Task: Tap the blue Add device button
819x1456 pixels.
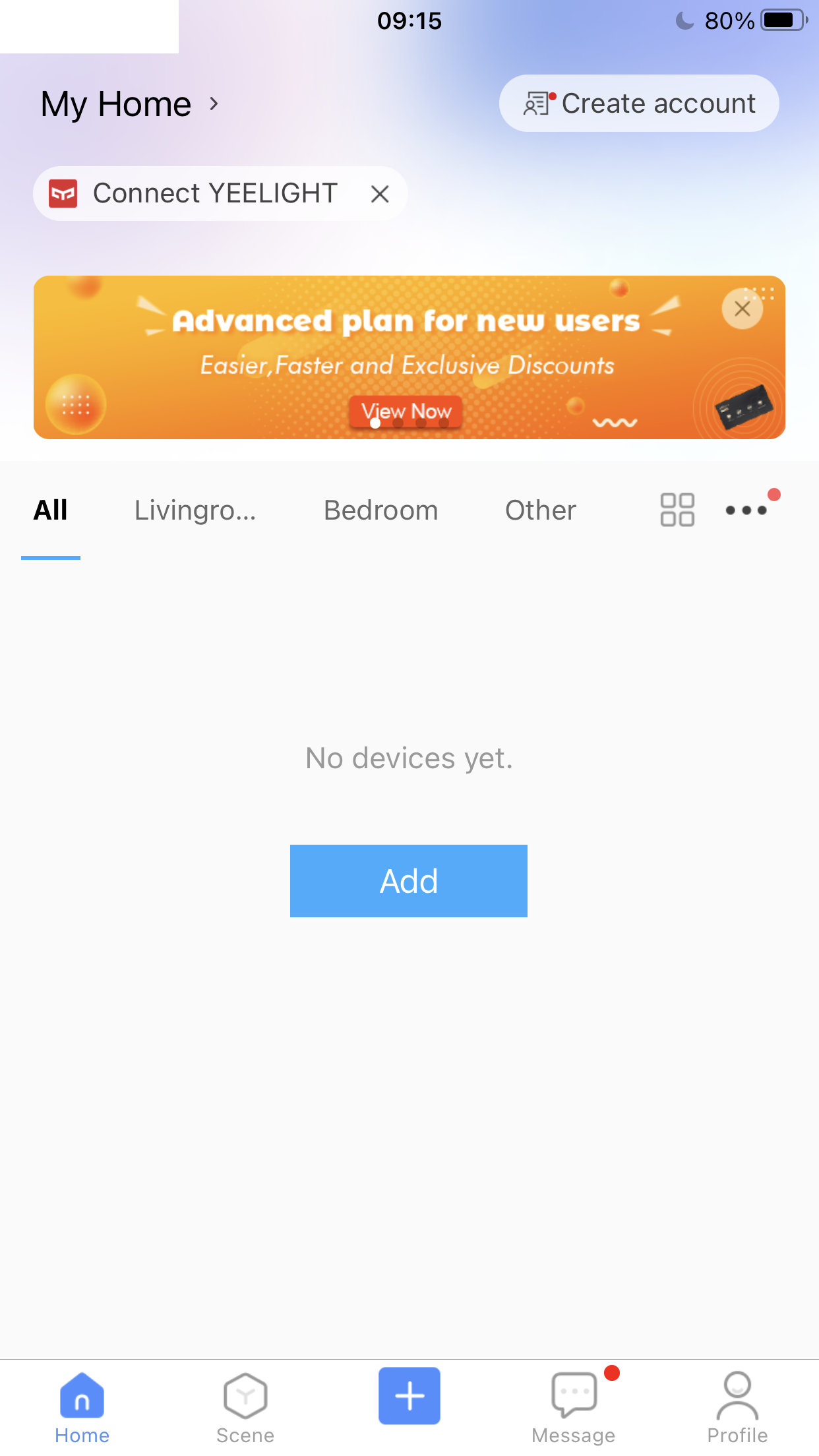Action: click(408, 880)
